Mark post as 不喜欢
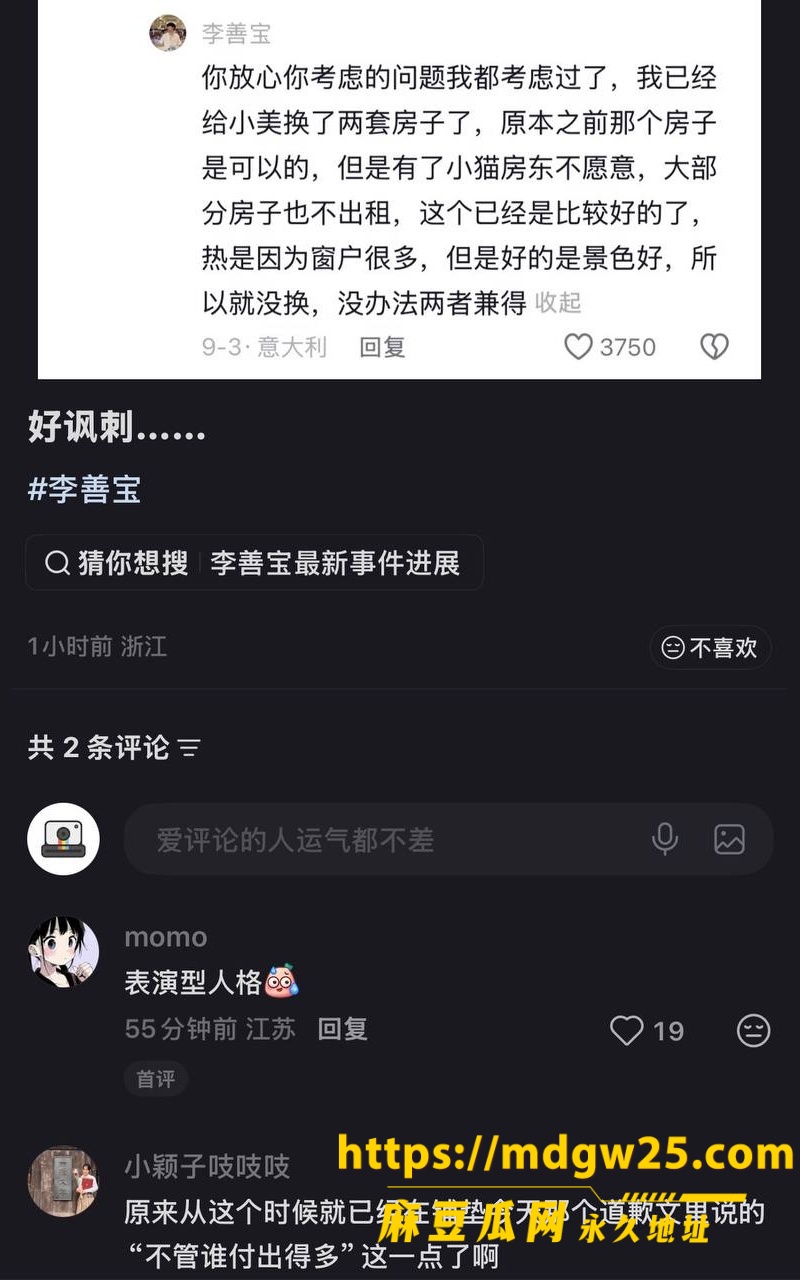The image size is (800, 1280). pos(710,648)
